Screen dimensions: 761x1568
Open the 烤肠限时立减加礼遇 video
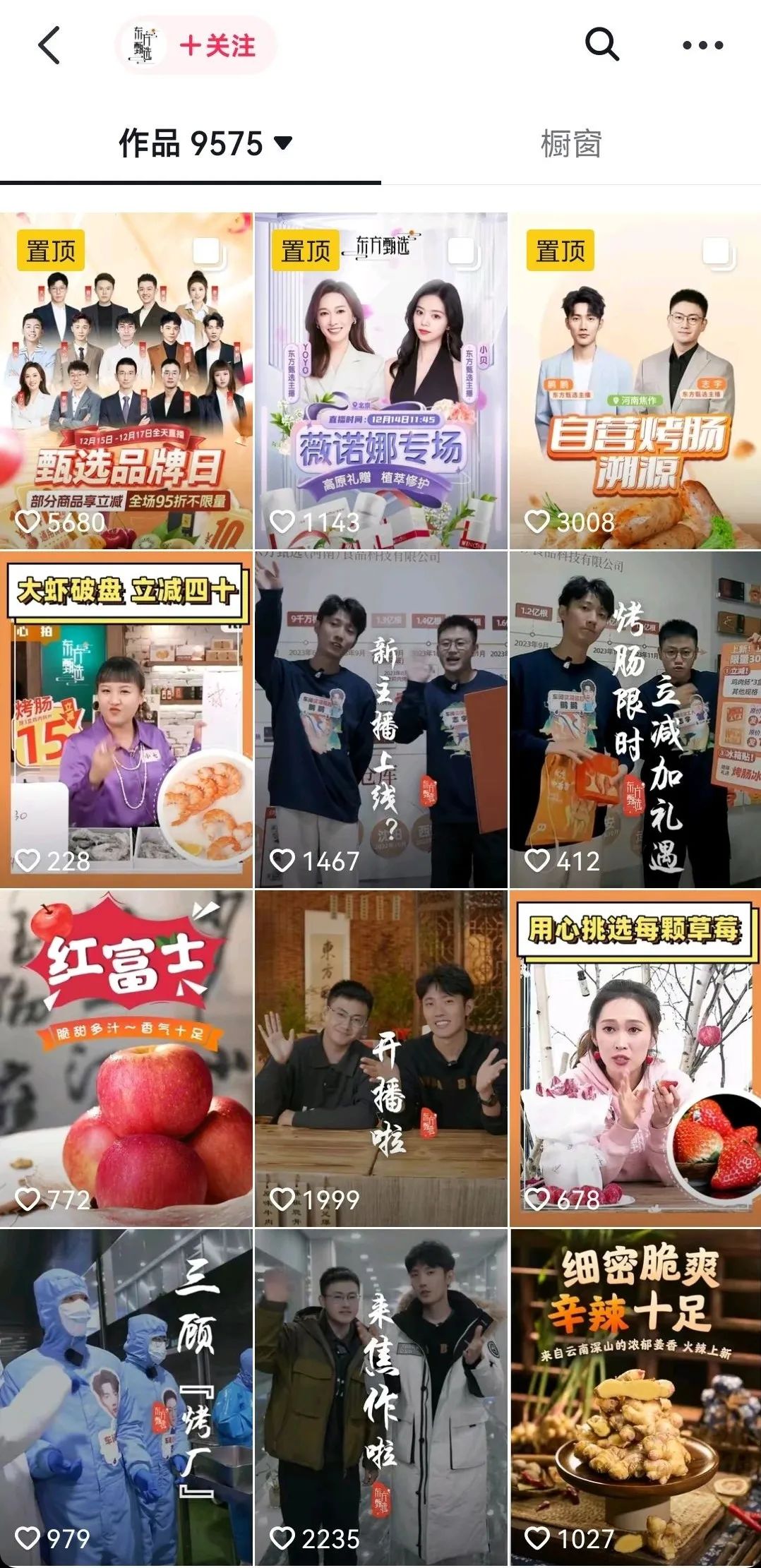[x=635, y=720]
